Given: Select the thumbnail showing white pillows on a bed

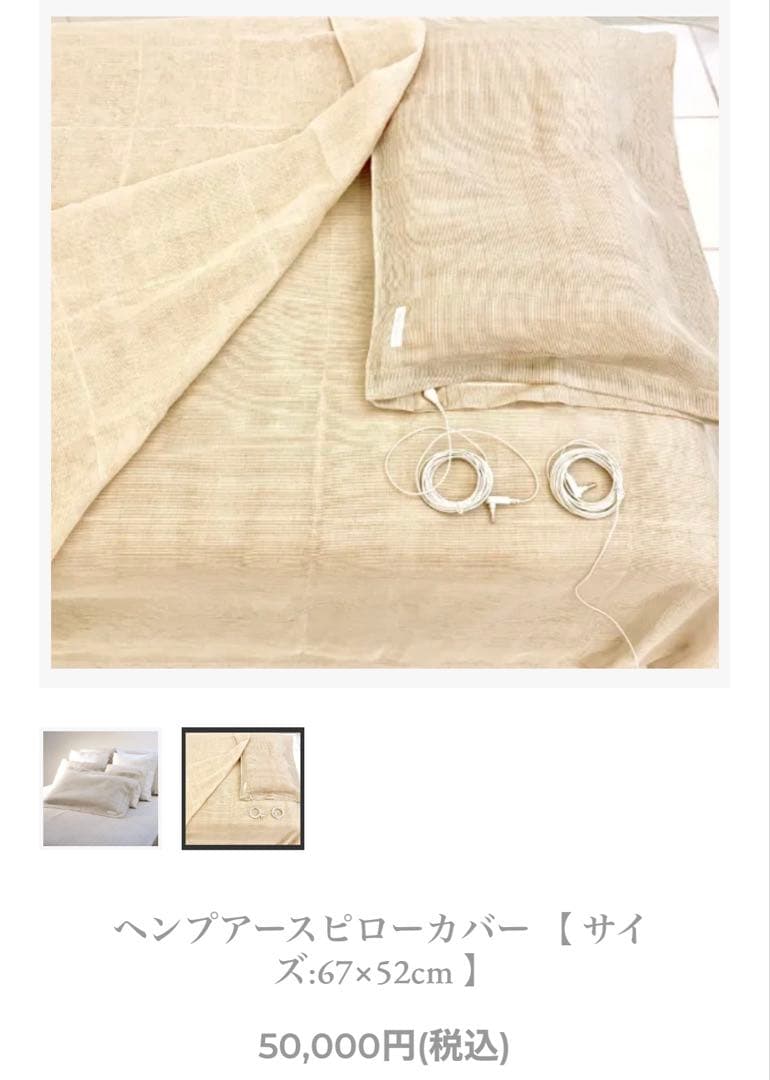Looking at the screenshot, I should tap(100, 788).
